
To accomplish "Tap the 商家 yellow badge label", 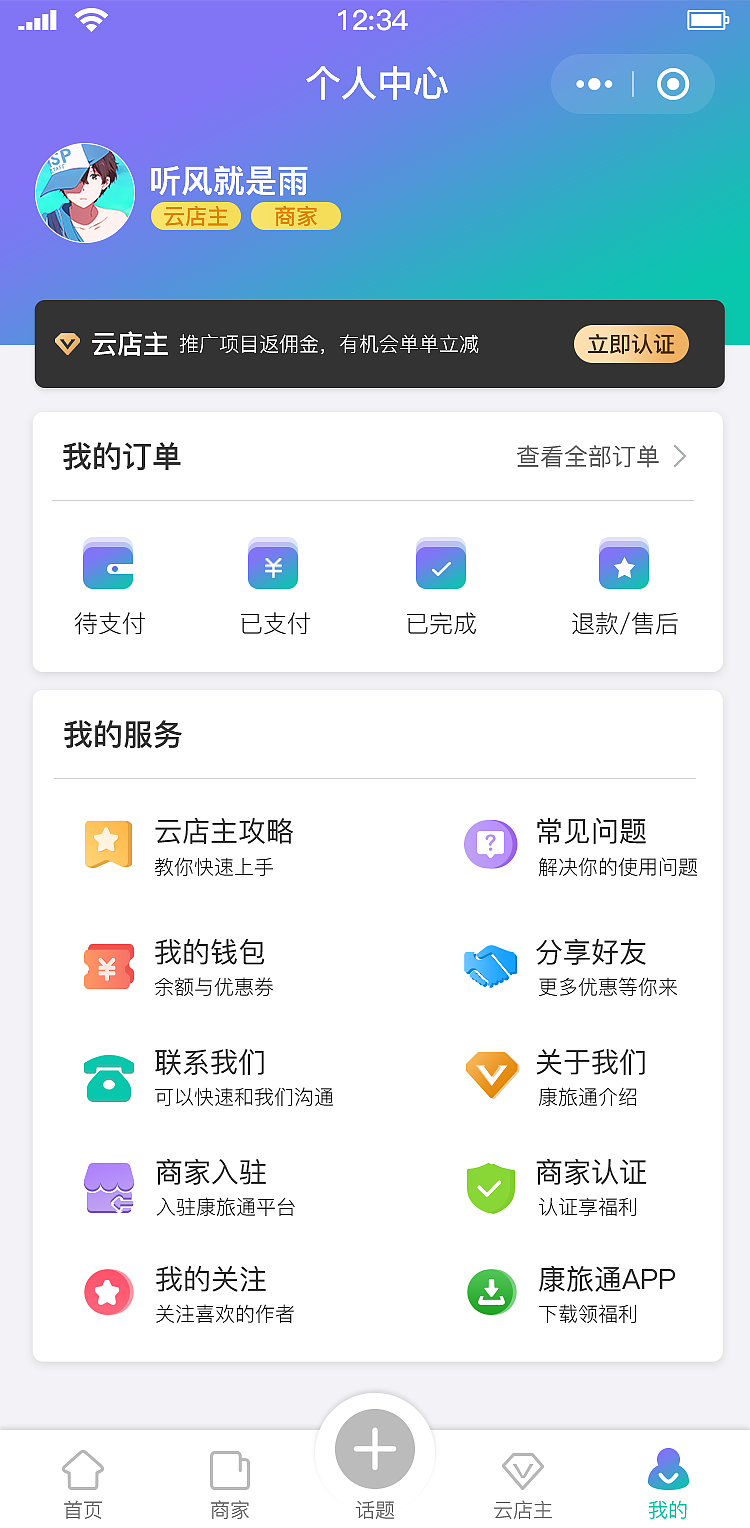I will coord(296,216).
